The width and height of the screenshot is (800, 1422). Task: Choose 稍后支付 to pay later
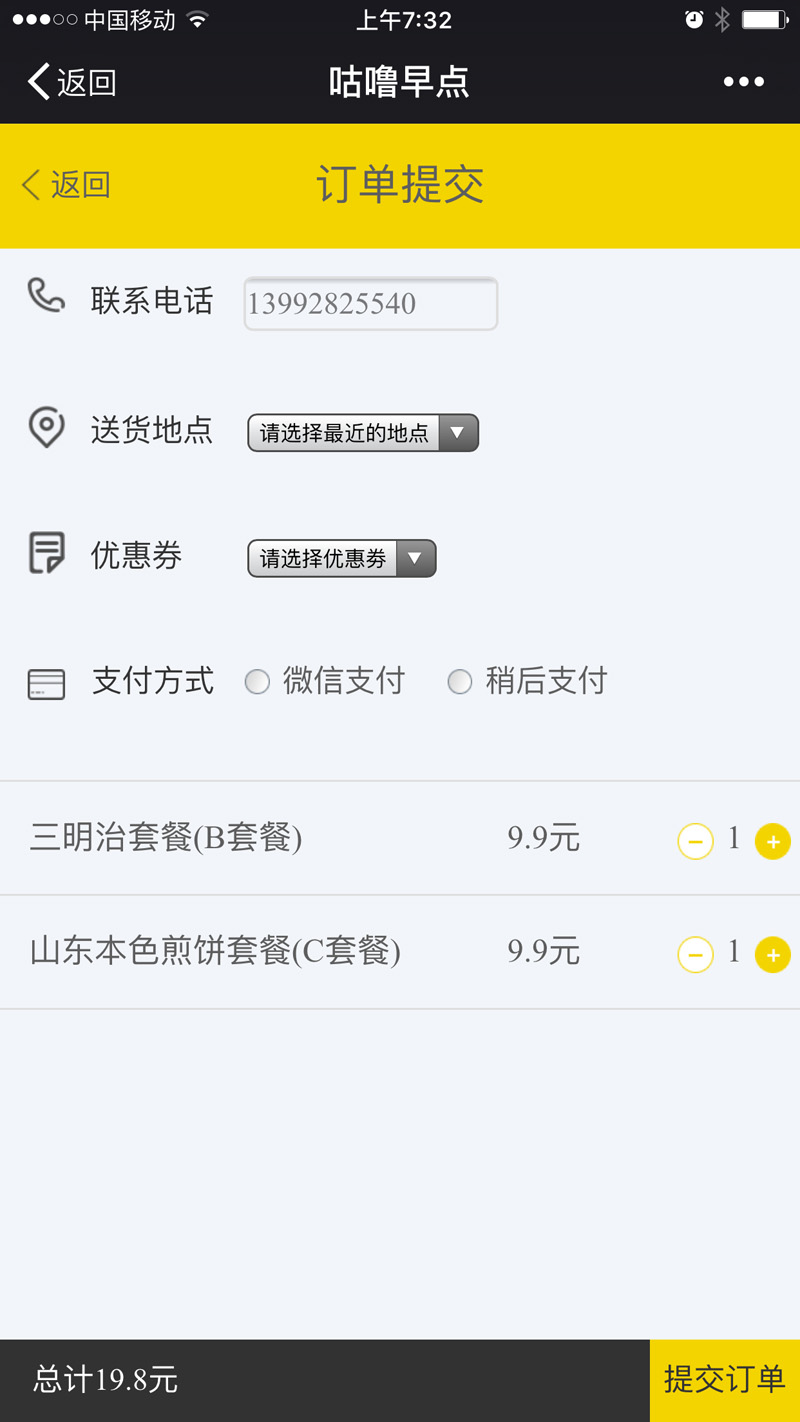(x=460, y=682)
